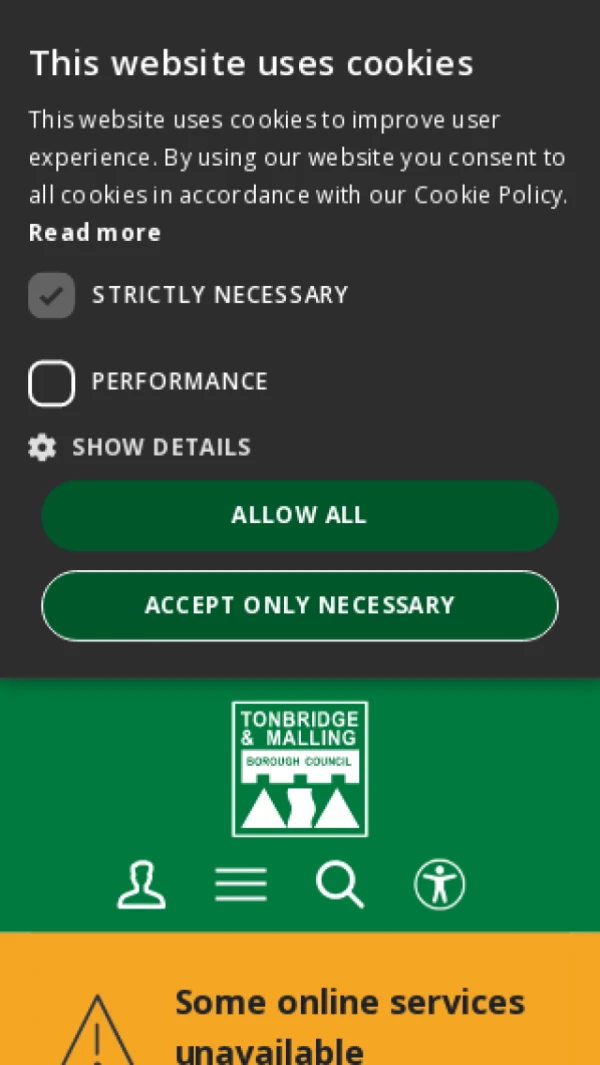
Task: Open the accessibility options icon
Action: tap(440, 885)
